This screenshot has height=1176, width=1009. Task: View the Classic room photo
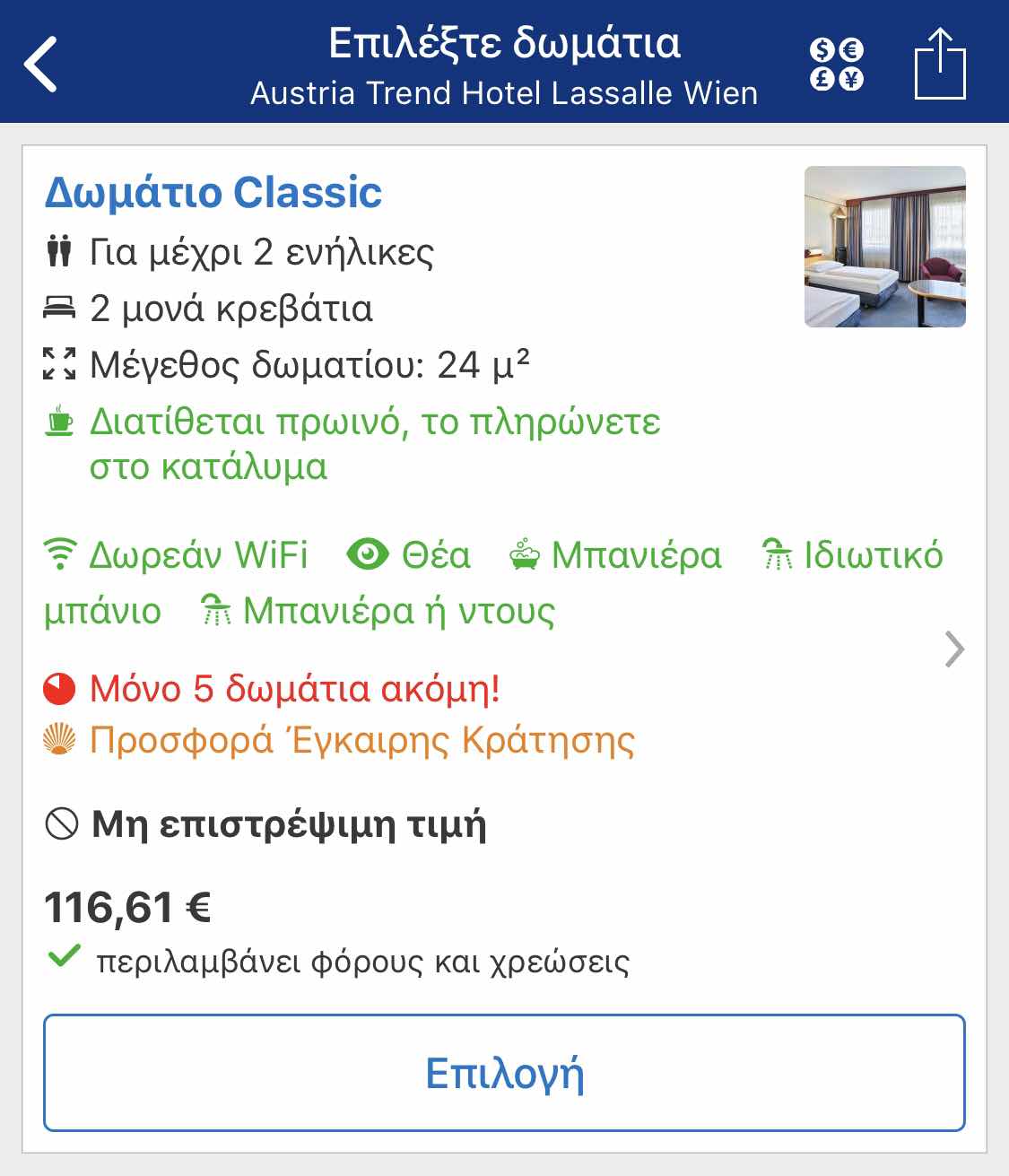coord(884,247)
